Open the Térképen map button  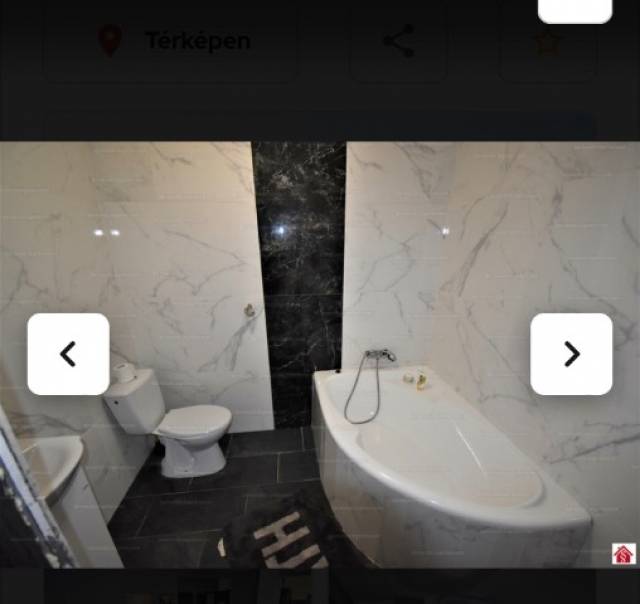click(x=170, y=41)
